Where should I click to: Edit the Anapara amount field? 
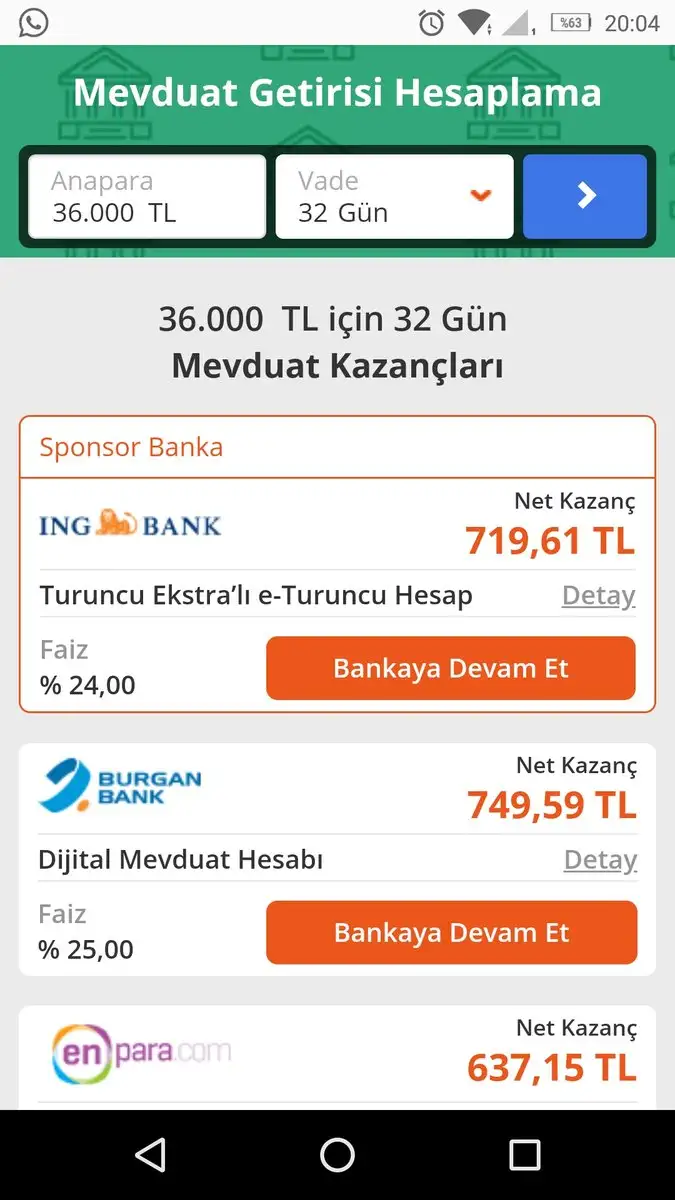[146, 197]
